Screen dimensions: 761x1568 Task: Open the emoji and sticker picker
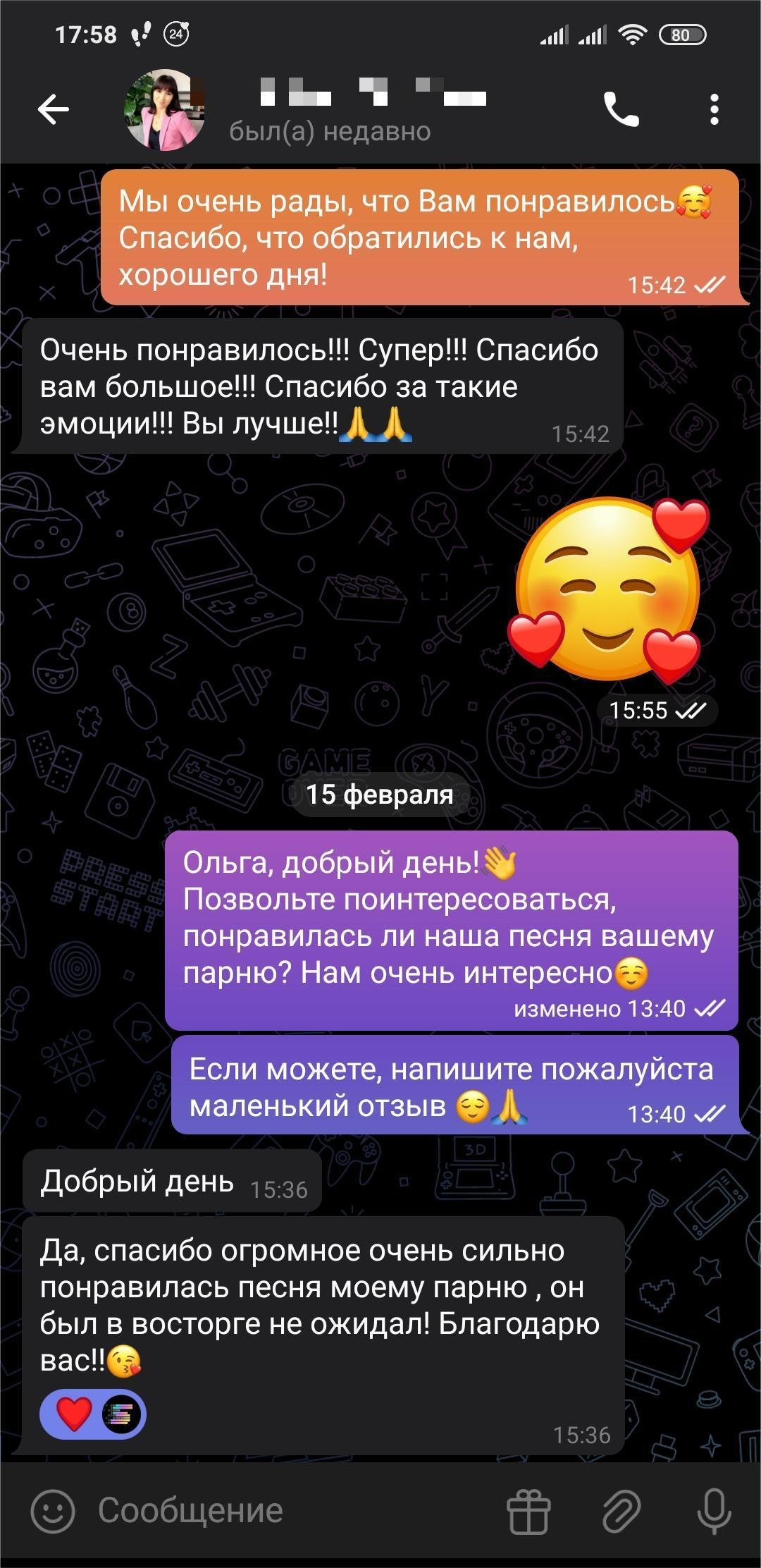[53, 1510]
